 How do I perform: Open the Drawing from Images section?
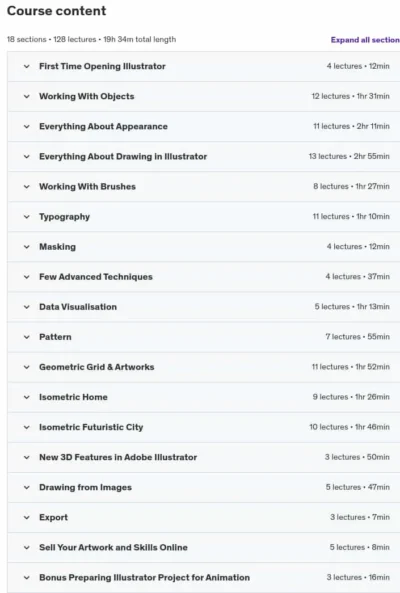[204, 487]
